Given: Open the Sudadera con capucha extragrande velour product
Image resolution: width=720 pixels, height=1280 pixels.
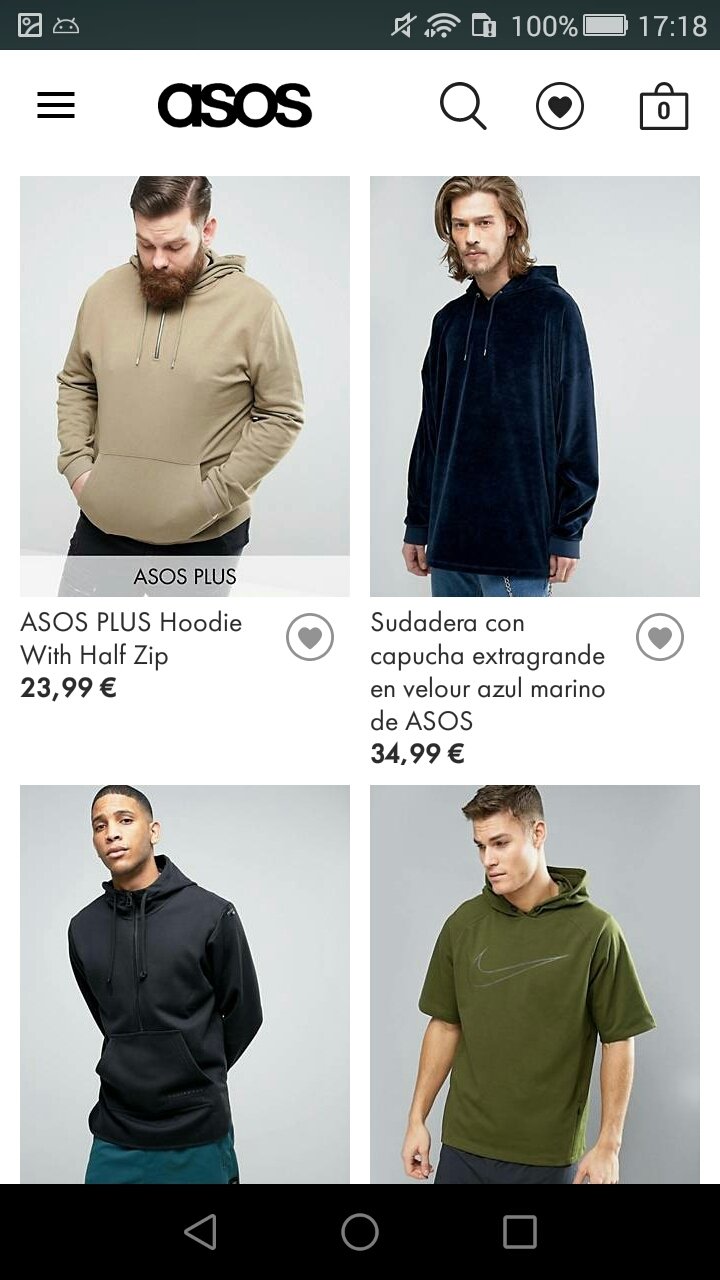Looking at the screenshot, I should tap(535, 386).
